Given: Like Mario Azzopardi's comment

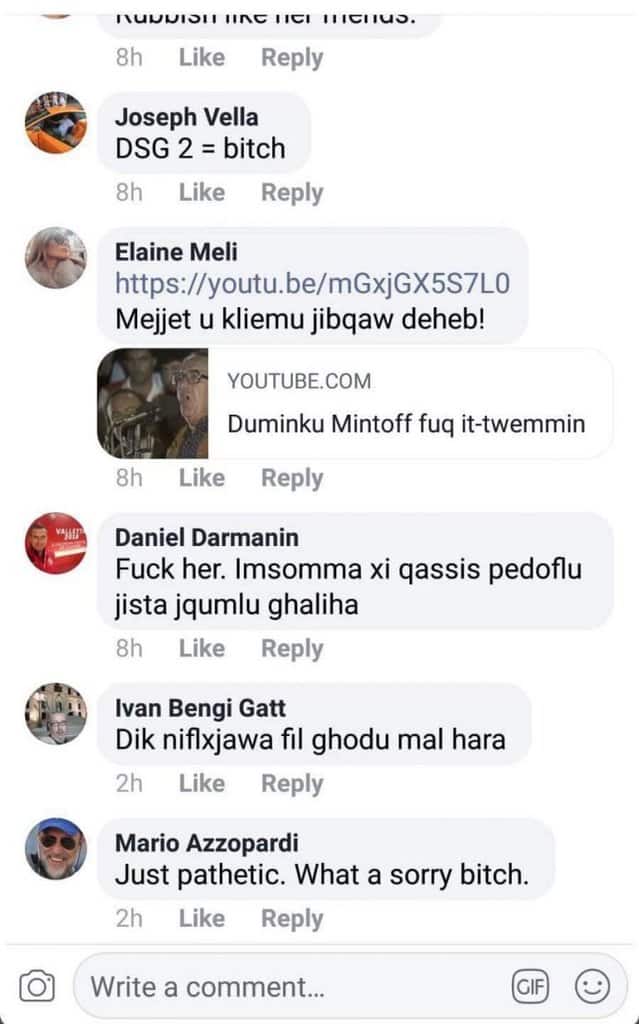Looking at the screenshot, I should (201, 918).
